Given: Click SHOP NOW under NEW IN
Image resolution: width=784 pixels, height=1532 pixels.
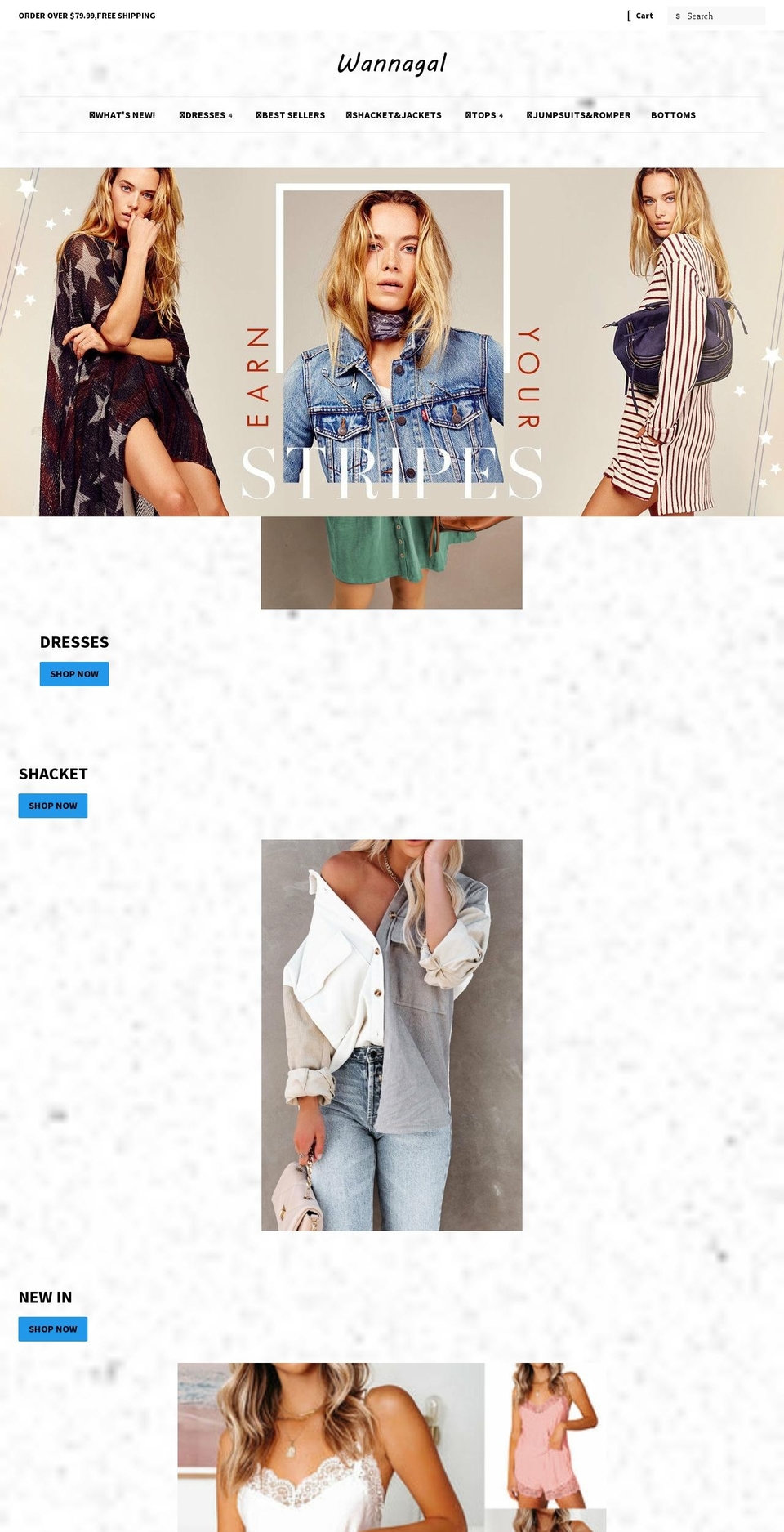Looking at the screenshot, I should click(52, 1329).
